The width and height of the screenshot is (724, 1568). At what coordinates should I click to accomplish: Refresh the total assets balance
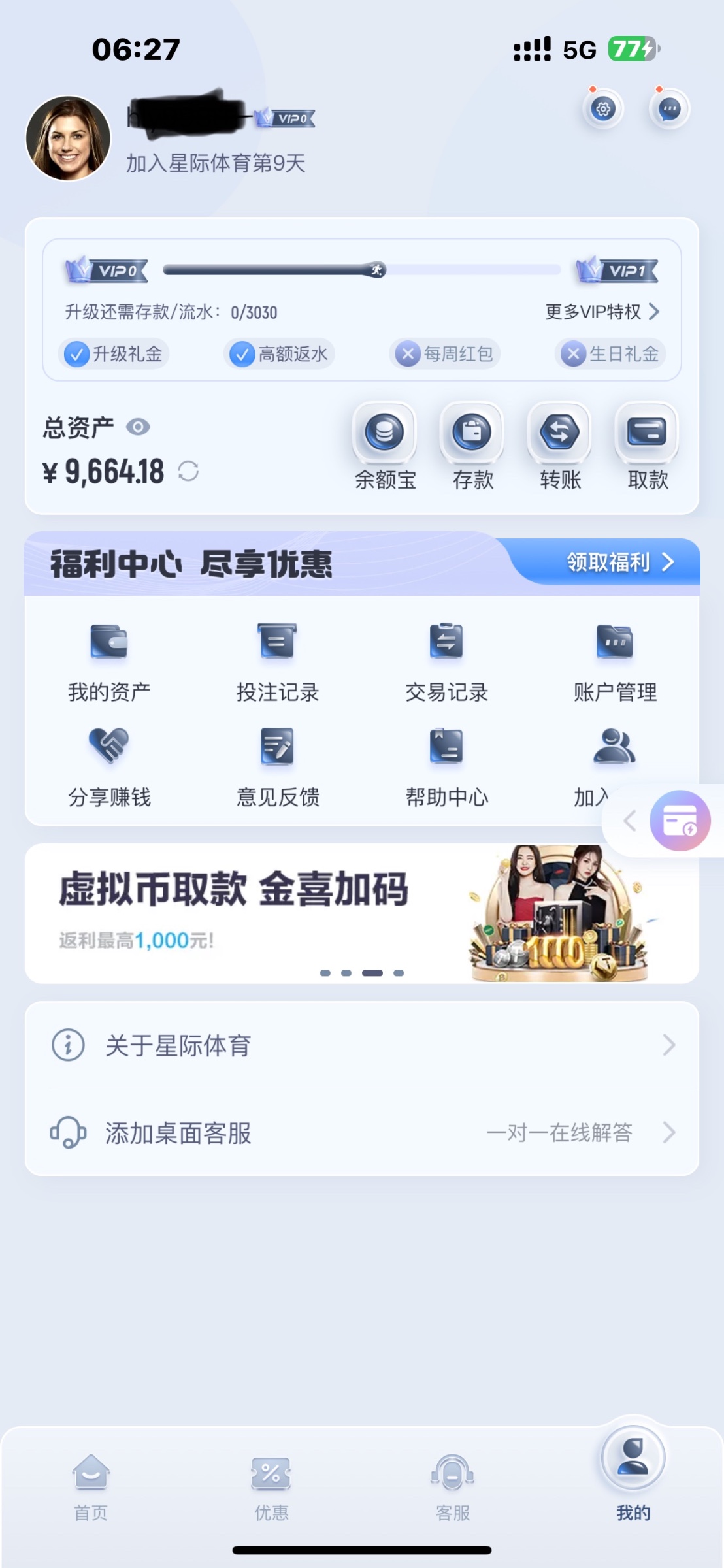[x=188, y=471]
